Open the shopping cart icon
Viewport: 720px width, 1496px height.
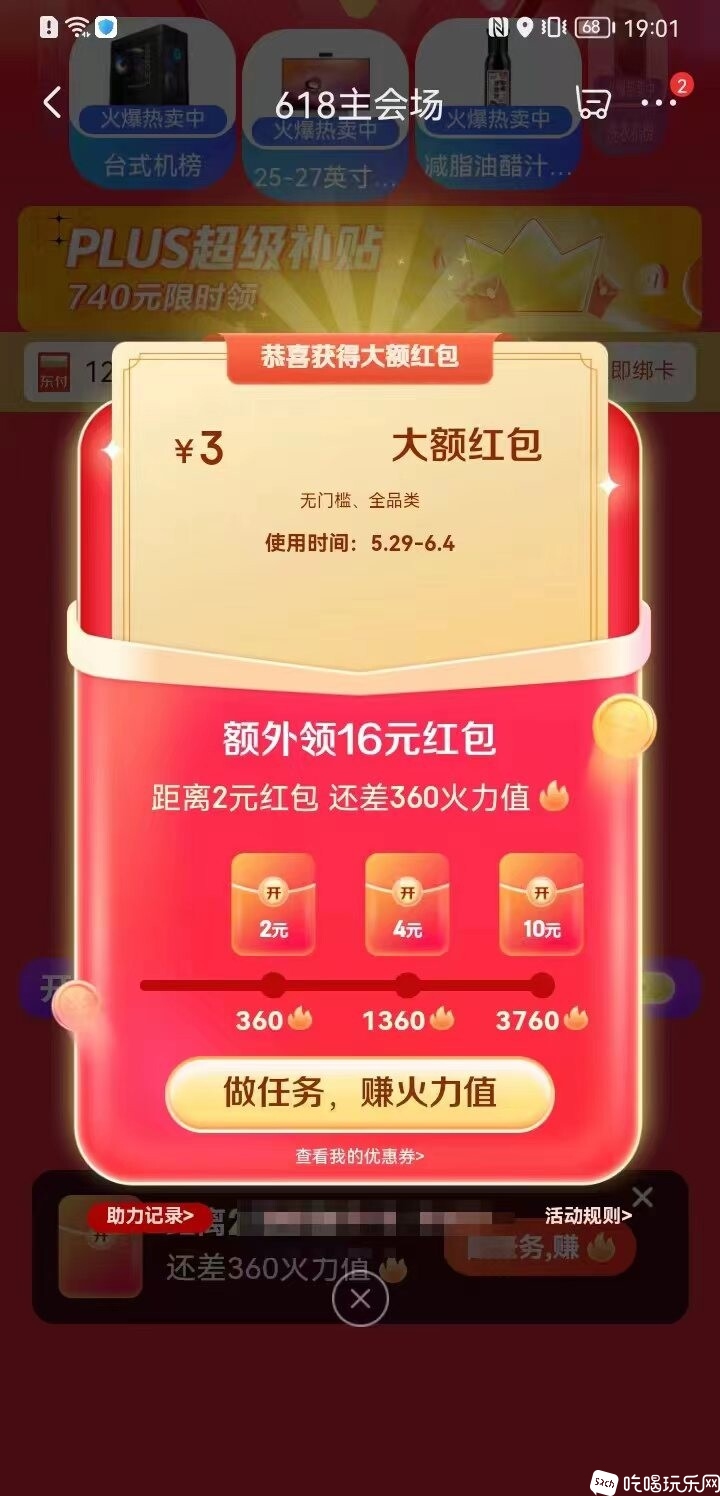(x=593, y=102)
